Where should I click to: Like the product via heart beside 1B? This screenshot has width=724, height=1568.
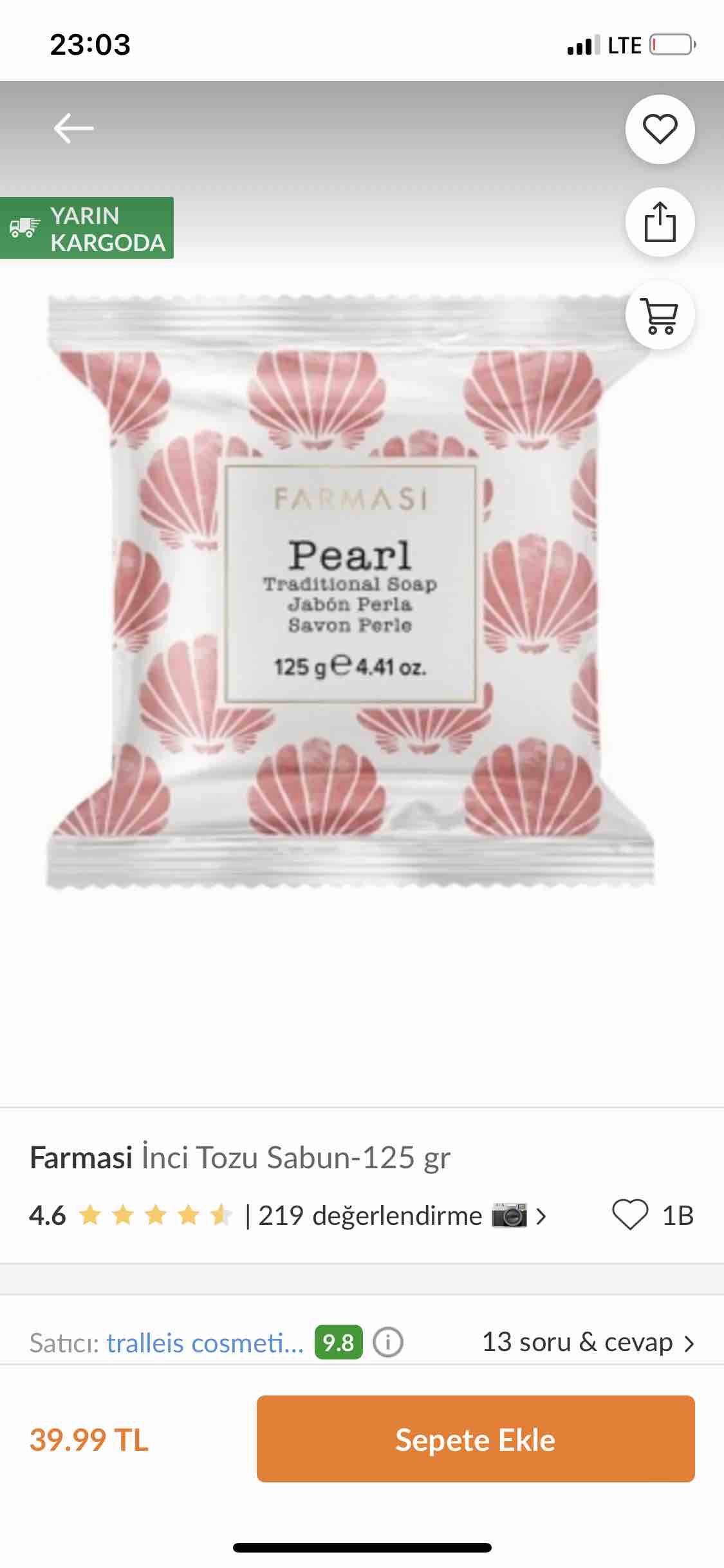coord(629,1215)
